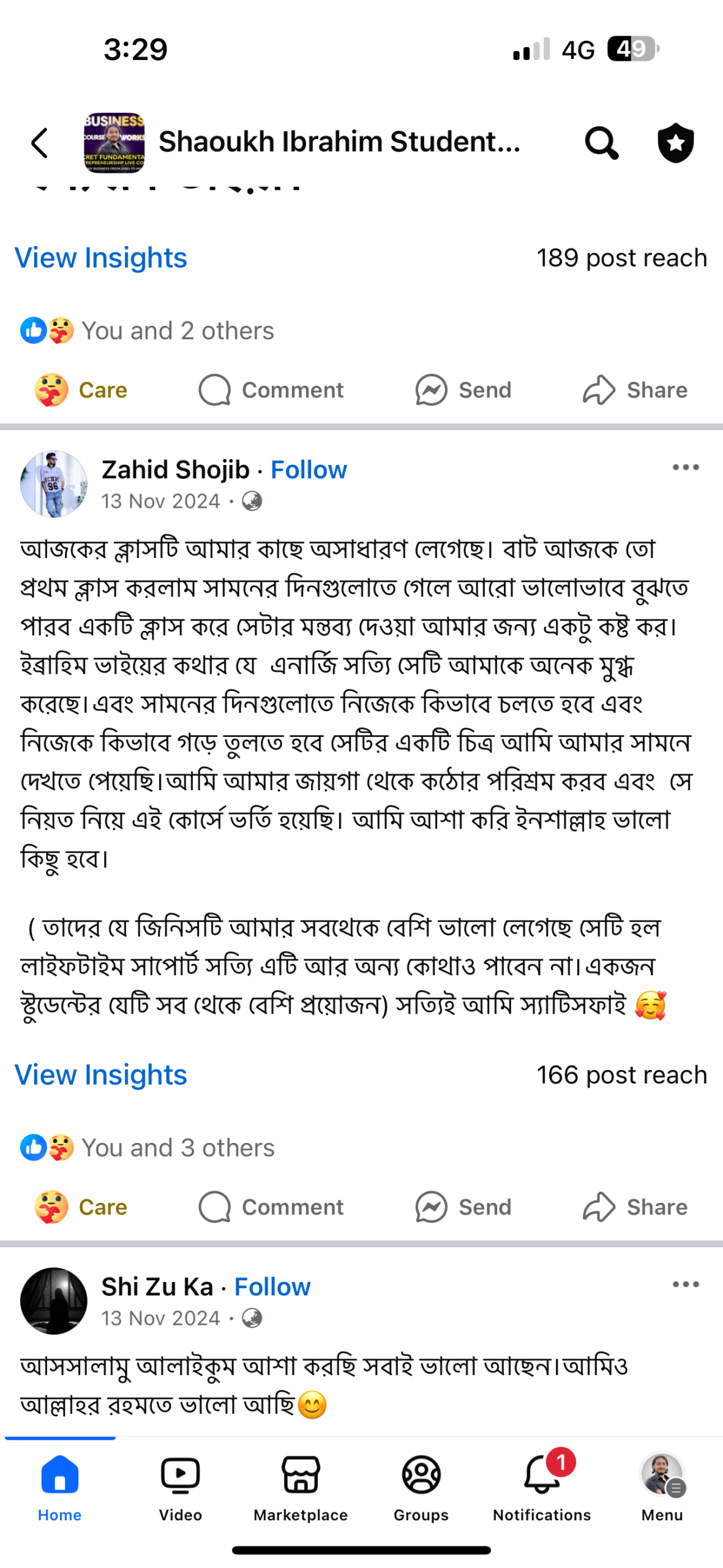See who reacted: You and 3 others
Image resolution: width=723 pixels, height=1568 pixels.
pyautogui.click(x=178, y=1147)
